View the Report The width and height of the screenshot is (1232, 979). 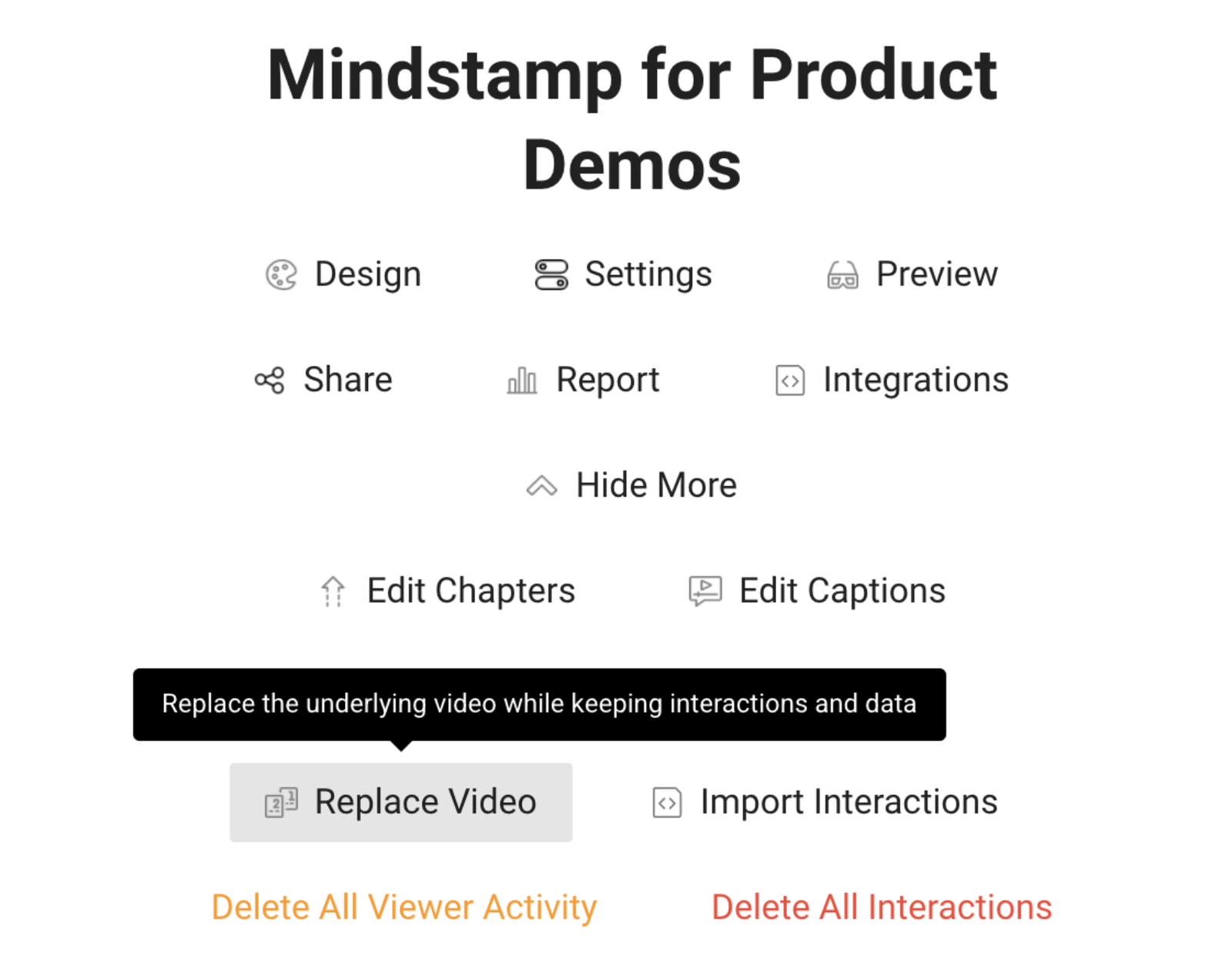pyautogui.click(x=583, y=380)
